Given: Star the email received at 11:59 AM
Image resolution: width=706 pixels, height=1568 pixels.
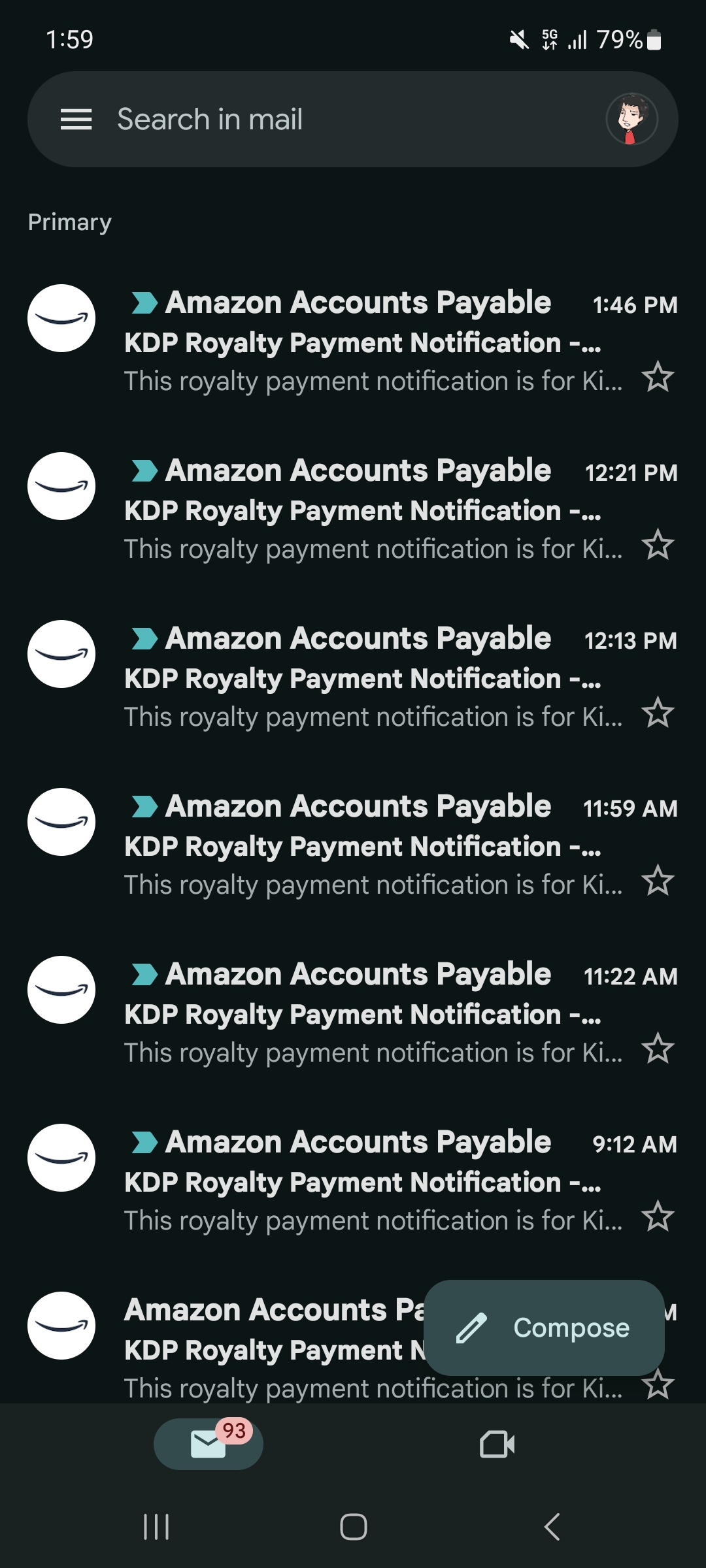Looking at the screenshot, I should click(658, 881).
